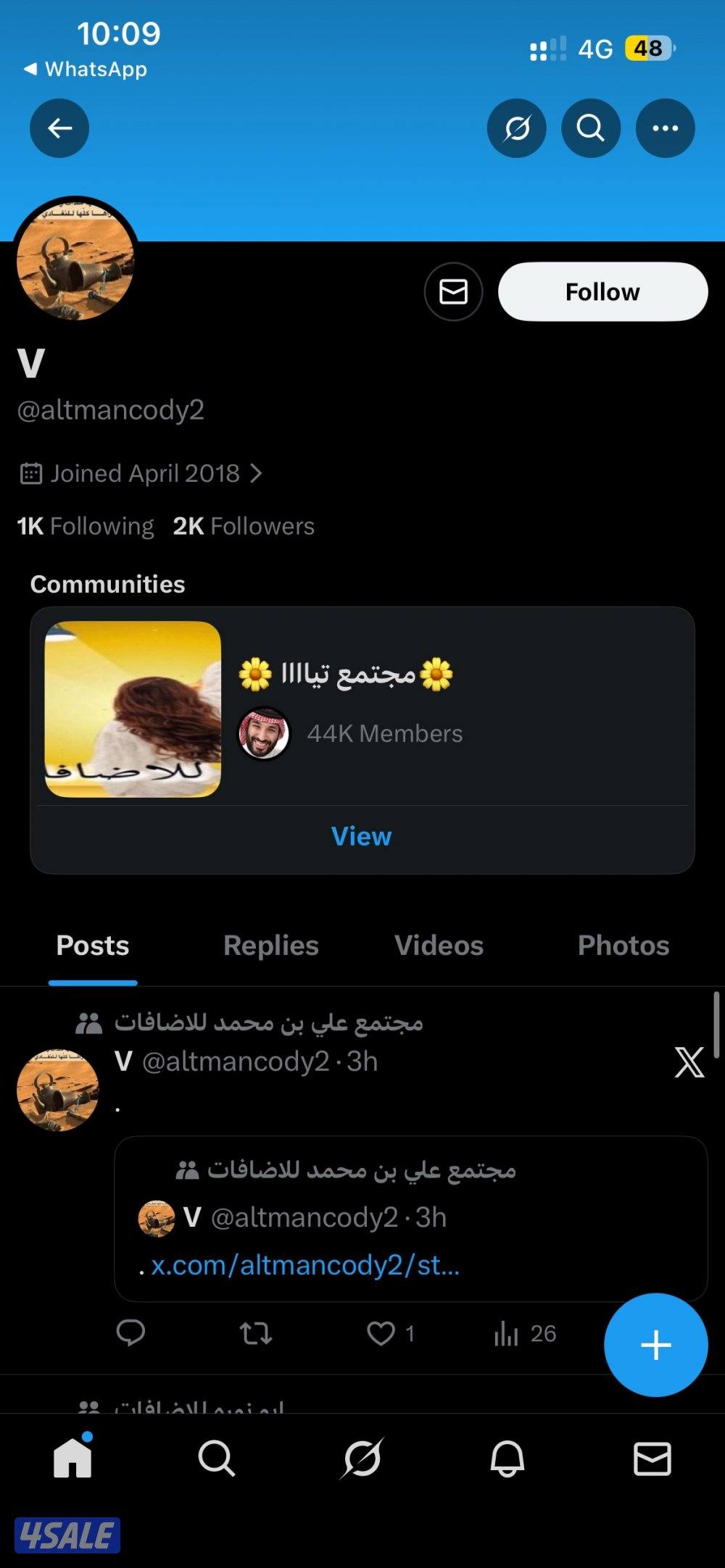The height and width of the screenshot is (1568, 725).
Task: Open the Grok icon in the top bar
Action: (x=517, y=128)
